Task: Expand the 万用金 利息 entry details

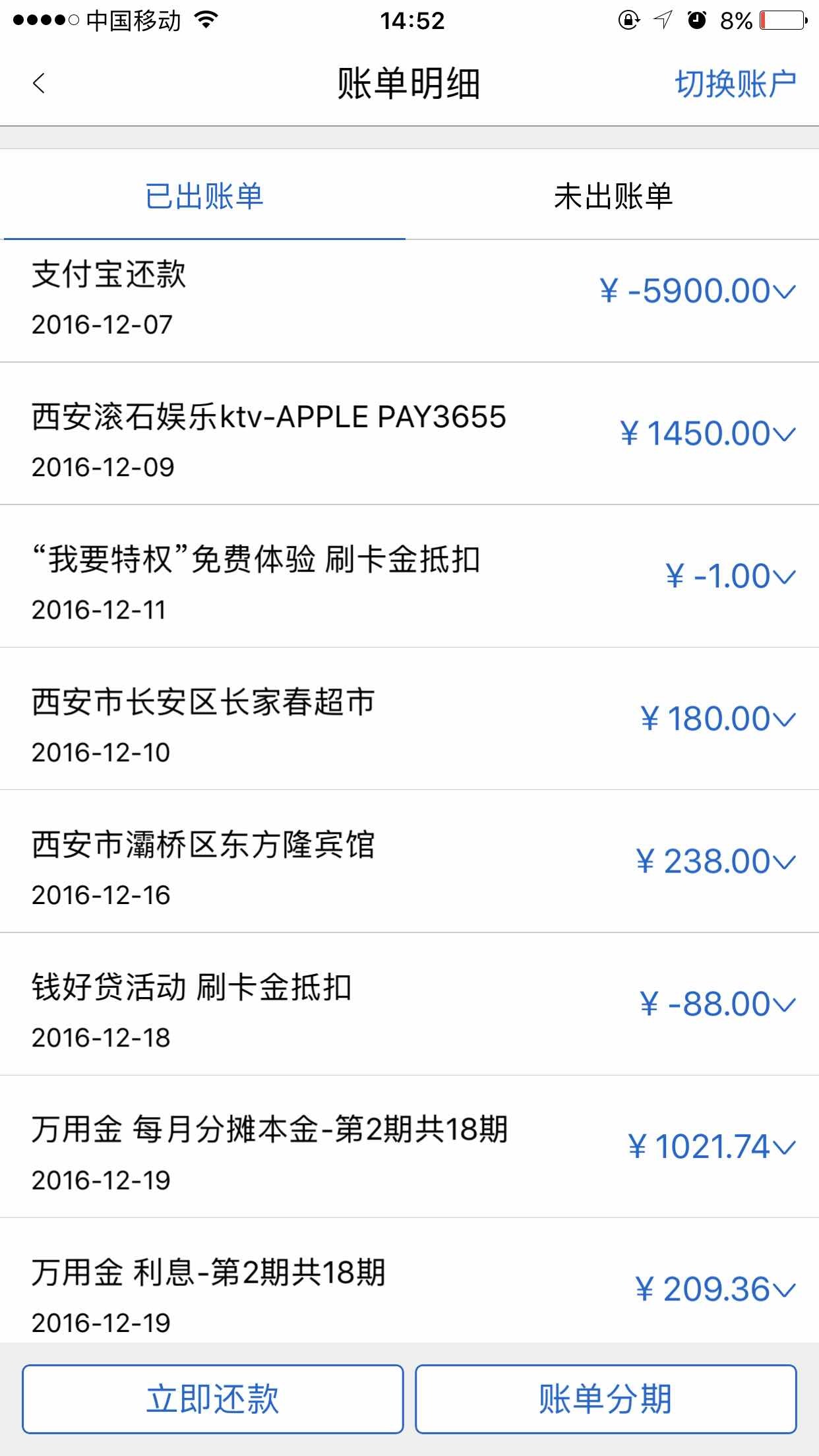Action: [785, 1291]
